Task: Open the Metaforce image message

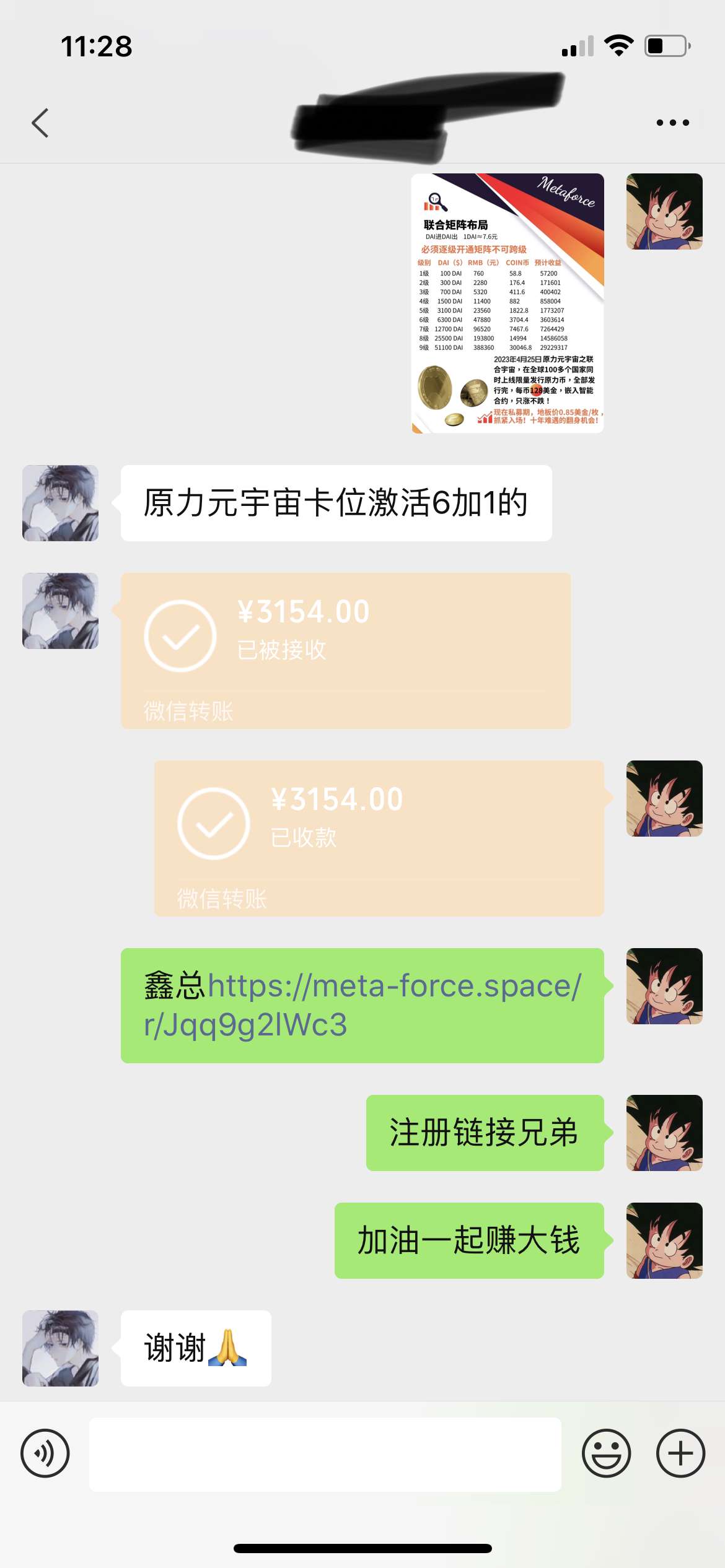Action: click(x=507, y=303)
